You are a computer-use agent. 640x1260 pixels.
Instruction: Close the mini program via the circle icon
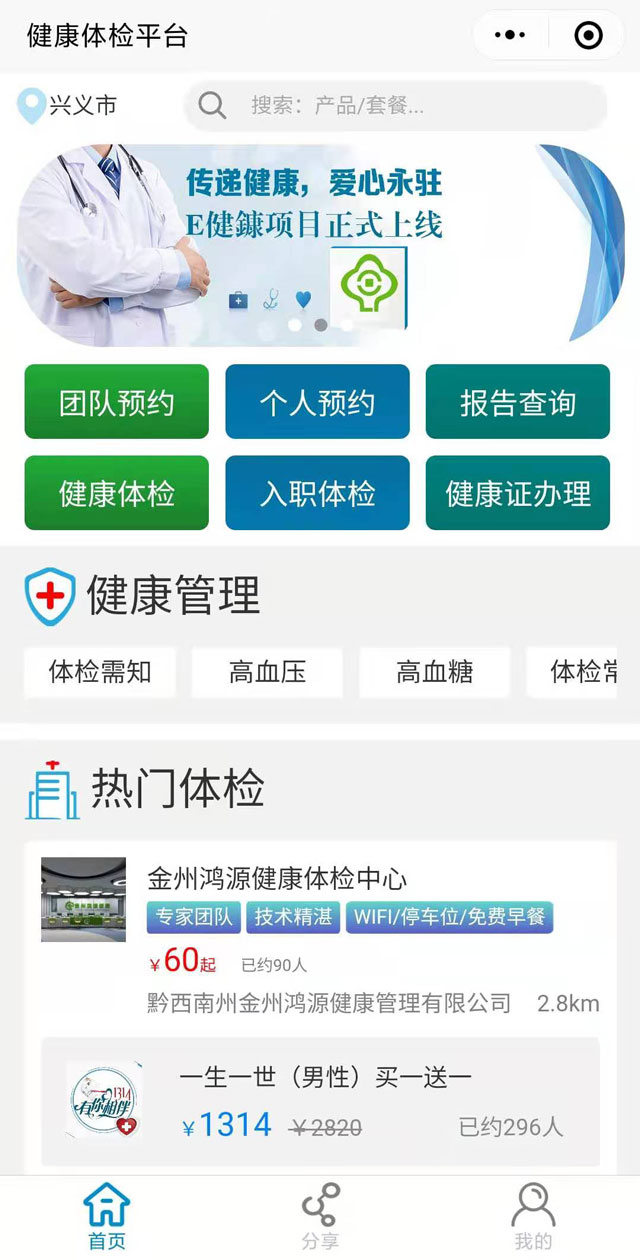pyautogui.click(x=588, y=36)
